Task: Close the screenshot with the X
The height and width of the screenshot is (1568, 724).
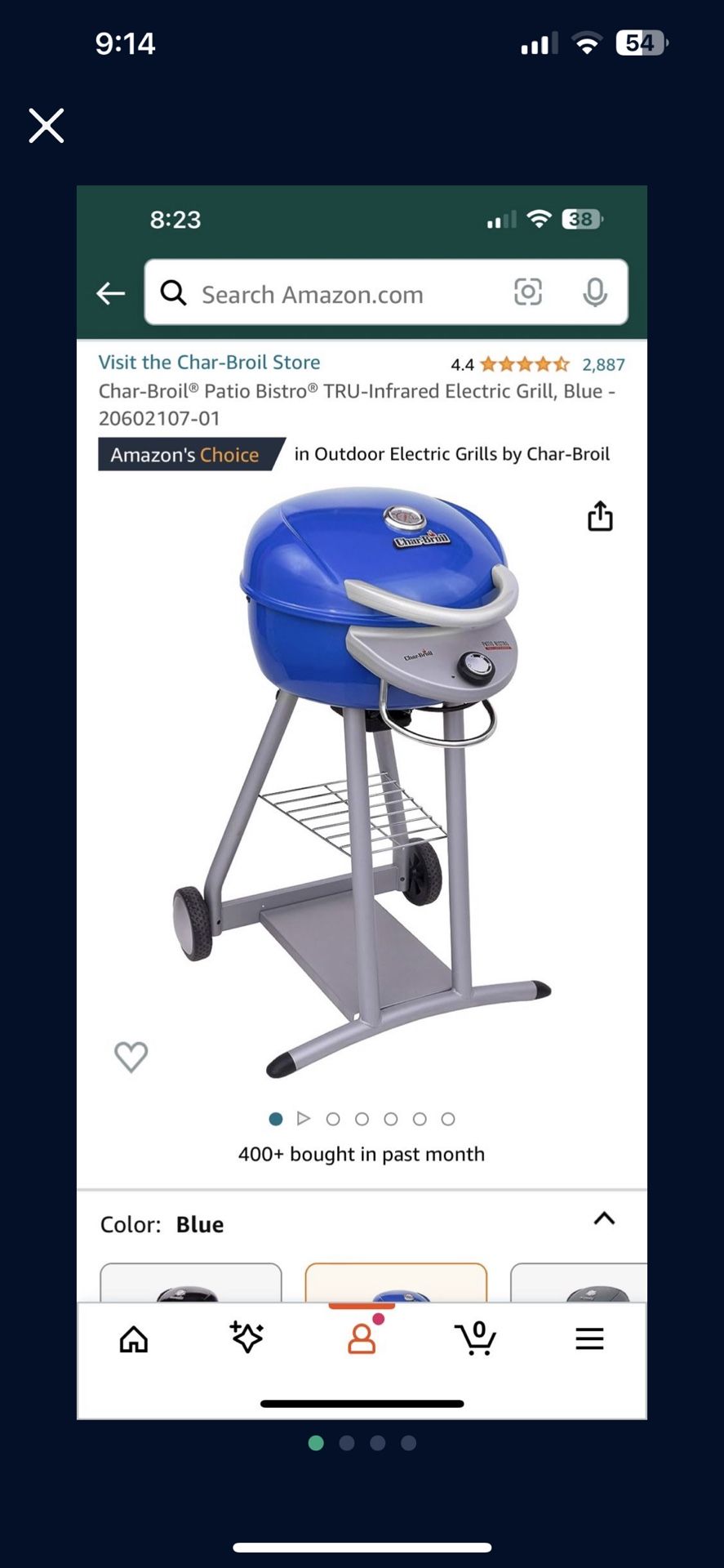Action: pyautogui.click(x=47, y=125)
